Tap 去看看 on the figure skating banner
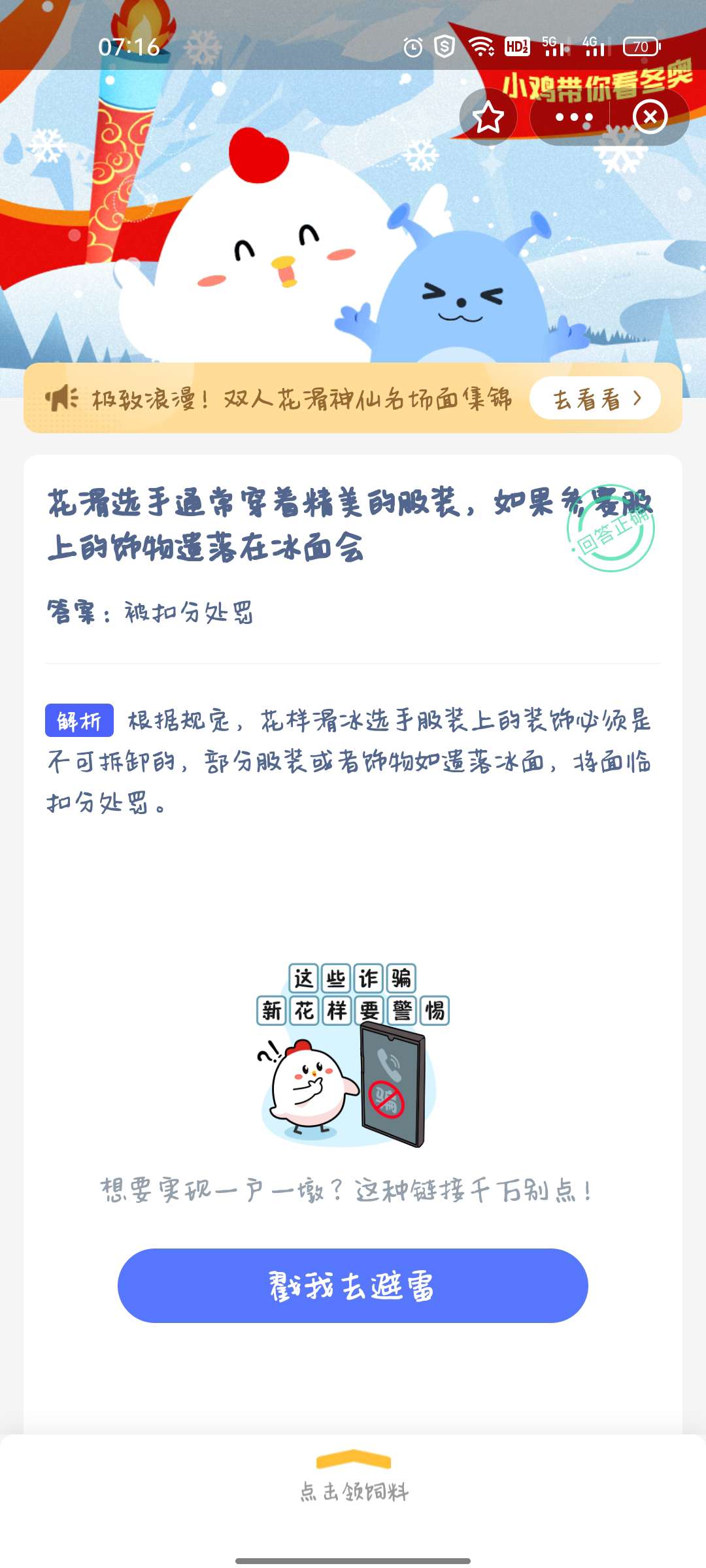The height and width of the screenshot is (1568, 706). pos(596,399)
